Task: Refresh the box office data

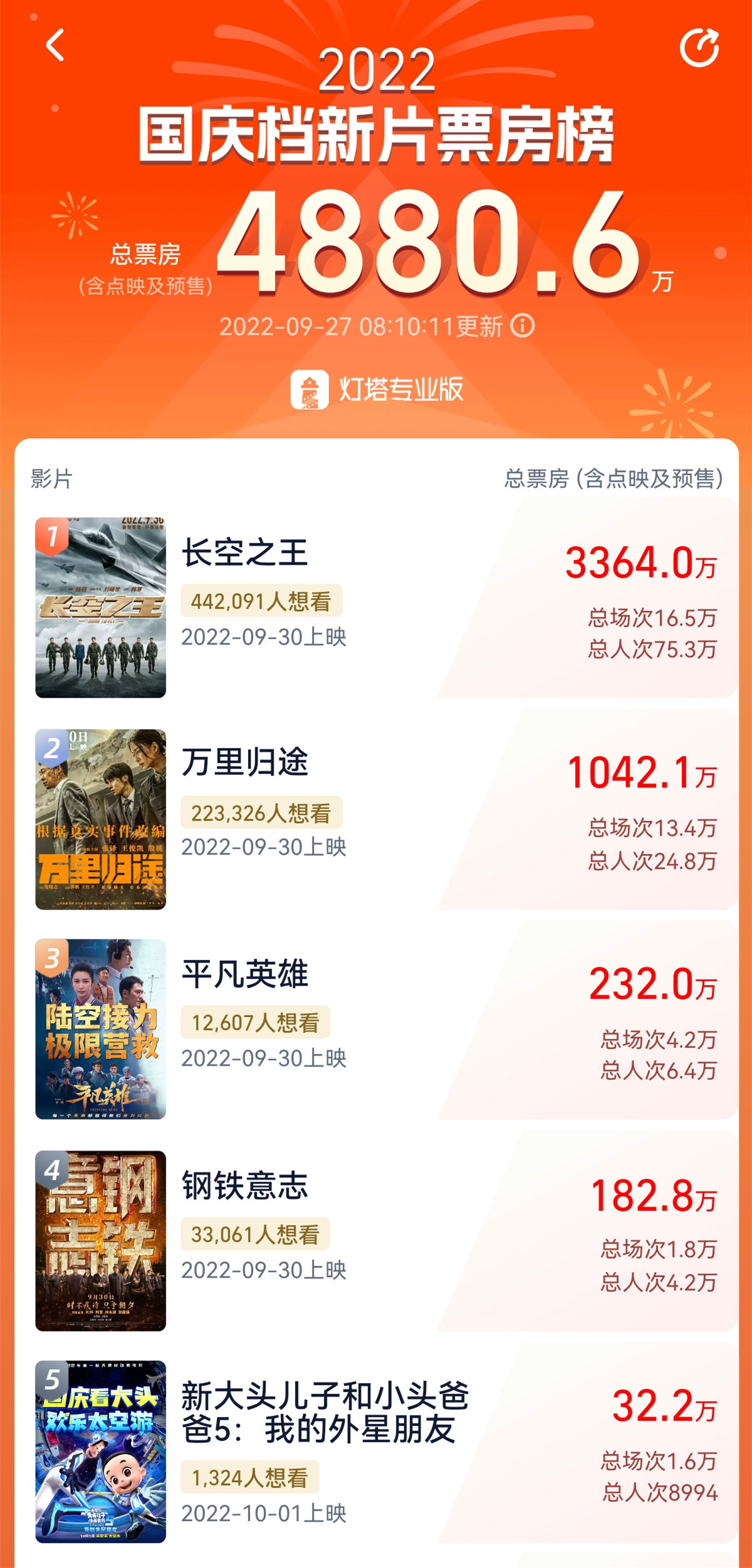Action: [x=700, y=46]
